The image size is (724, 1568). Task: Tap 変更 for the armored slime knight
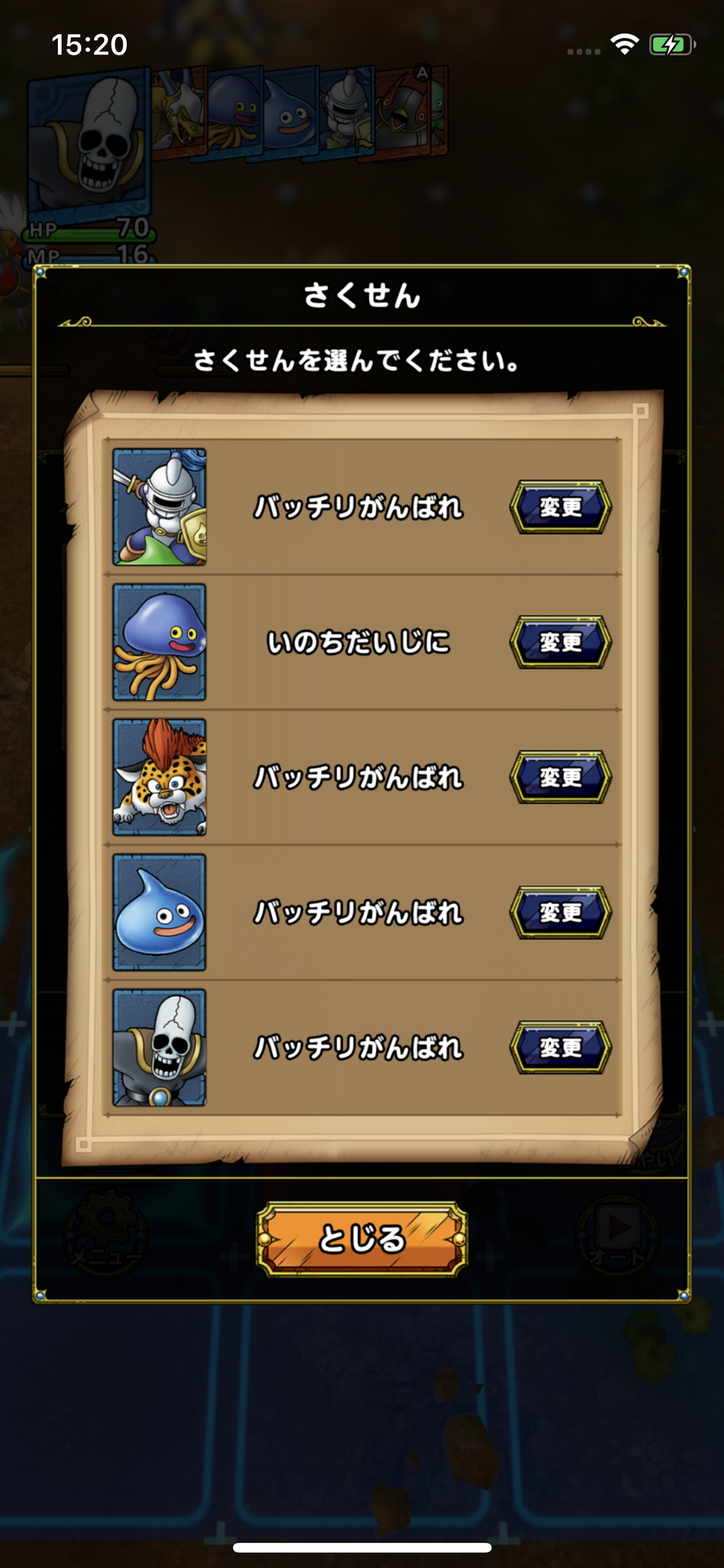point(560,507)
